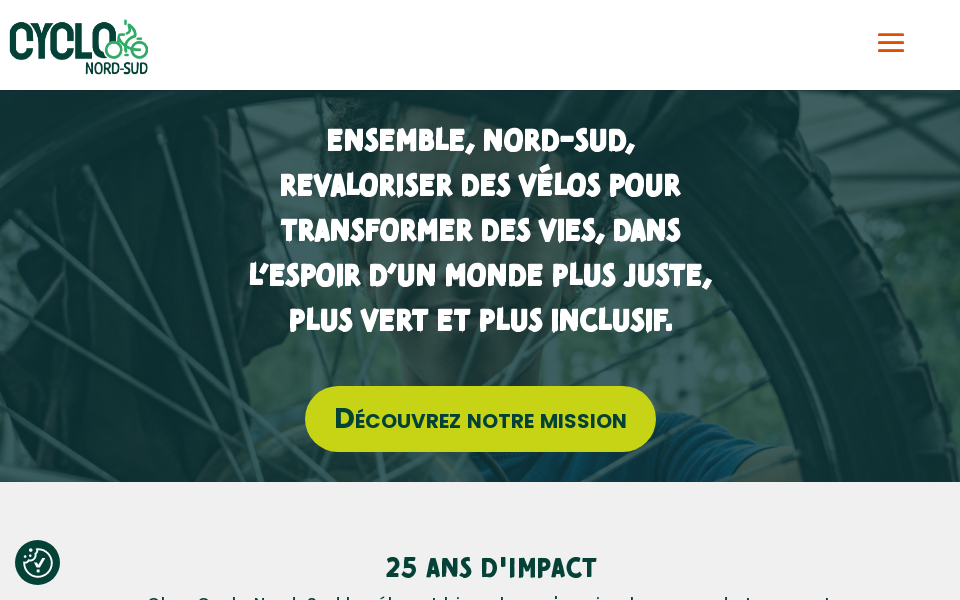Screen dimensions: 960x600
Task: Tap the Découvrez notre mission button
Action: (480, 419)
